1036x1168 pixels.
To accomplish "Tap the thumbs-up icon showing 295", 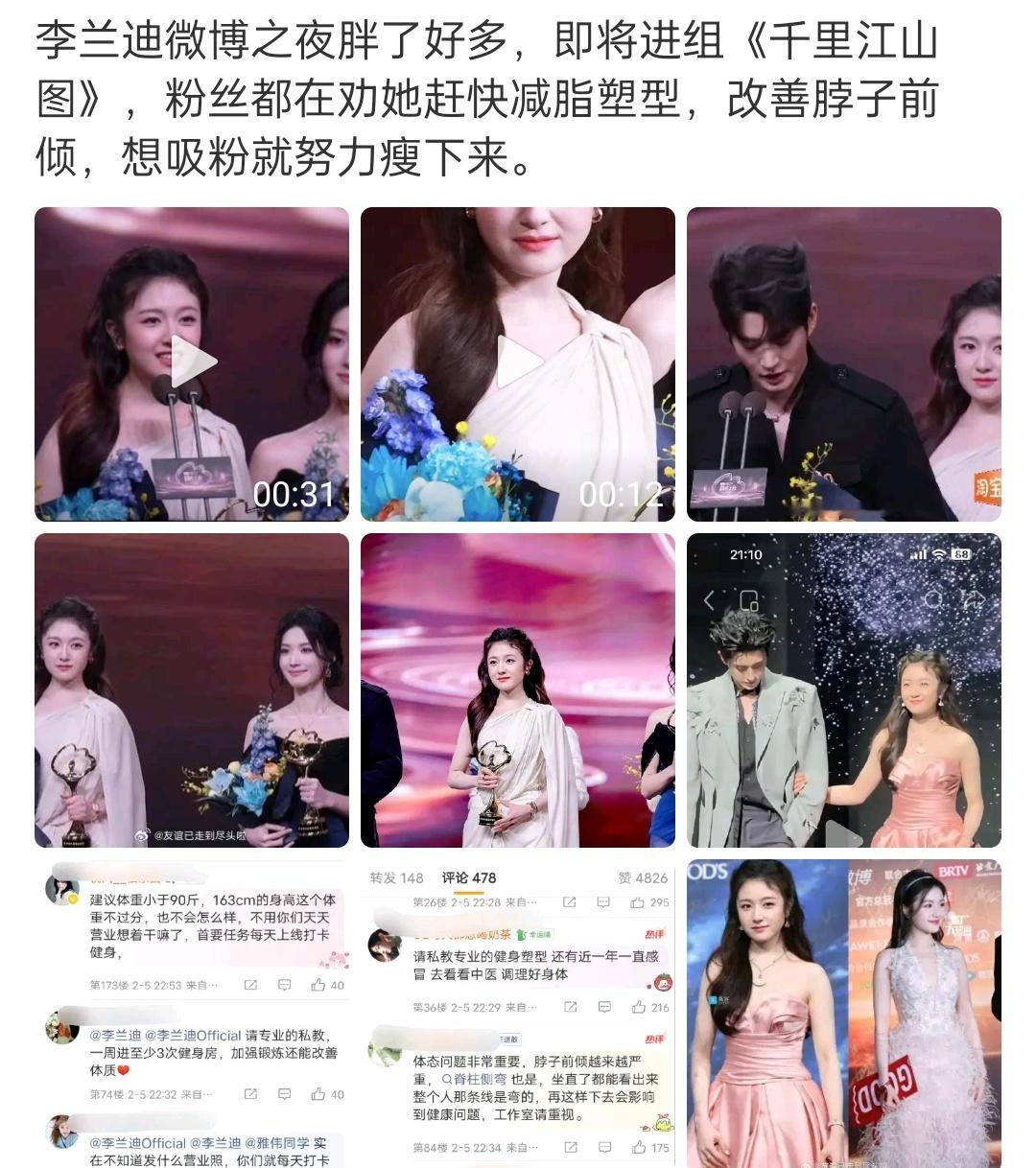I will (639, 902).
